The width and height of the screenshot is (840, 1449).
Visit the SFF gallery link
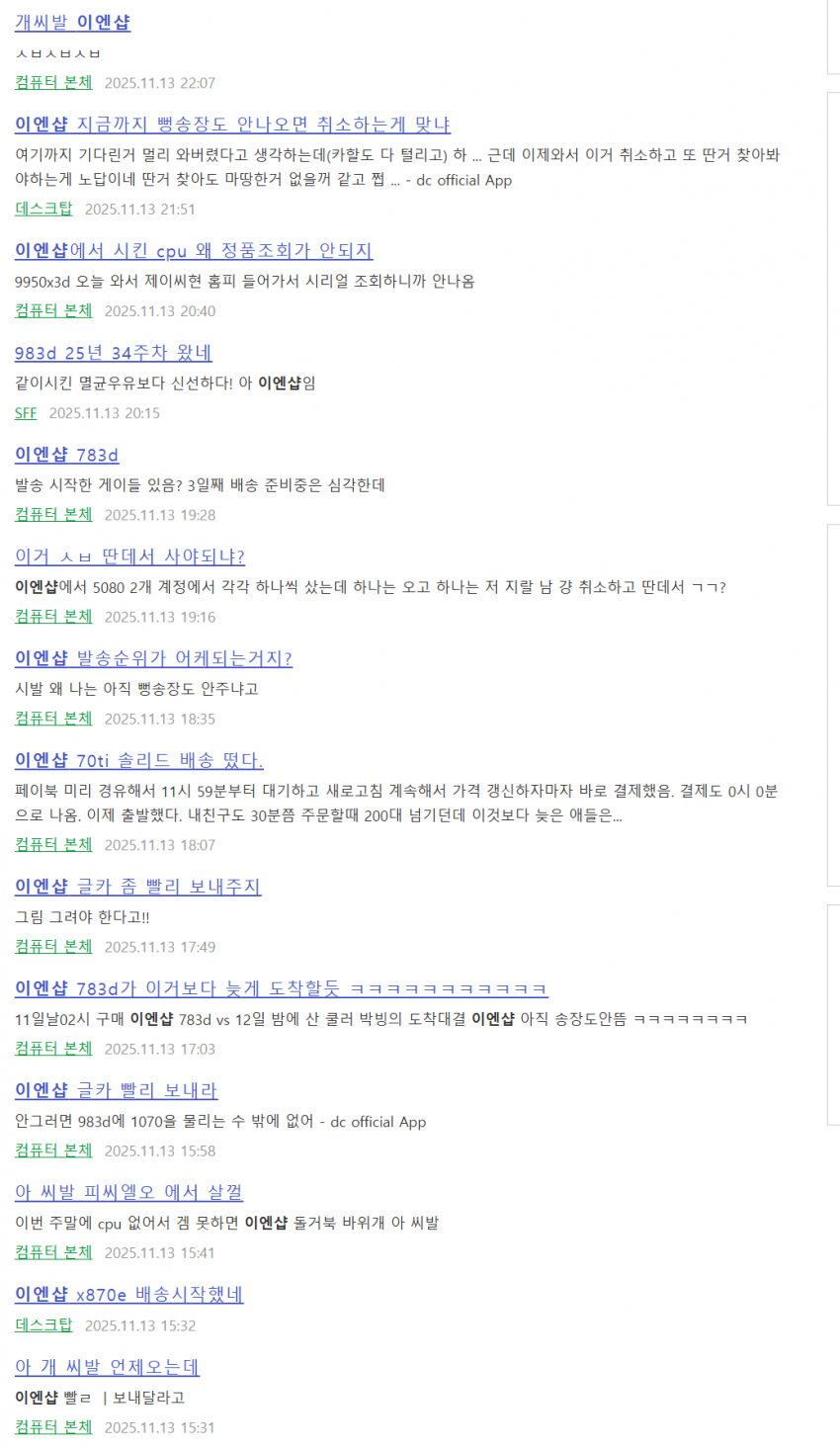pyautogui.click(x=26, y=413)
